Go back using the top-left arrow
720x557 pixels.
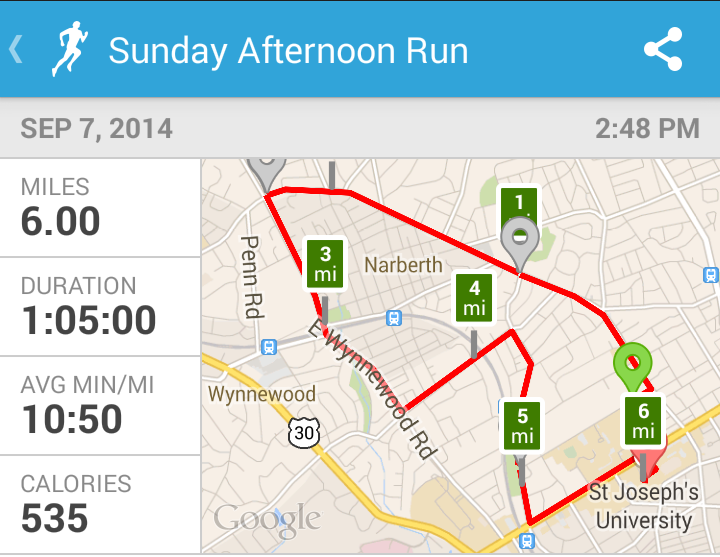coord(16,49)
